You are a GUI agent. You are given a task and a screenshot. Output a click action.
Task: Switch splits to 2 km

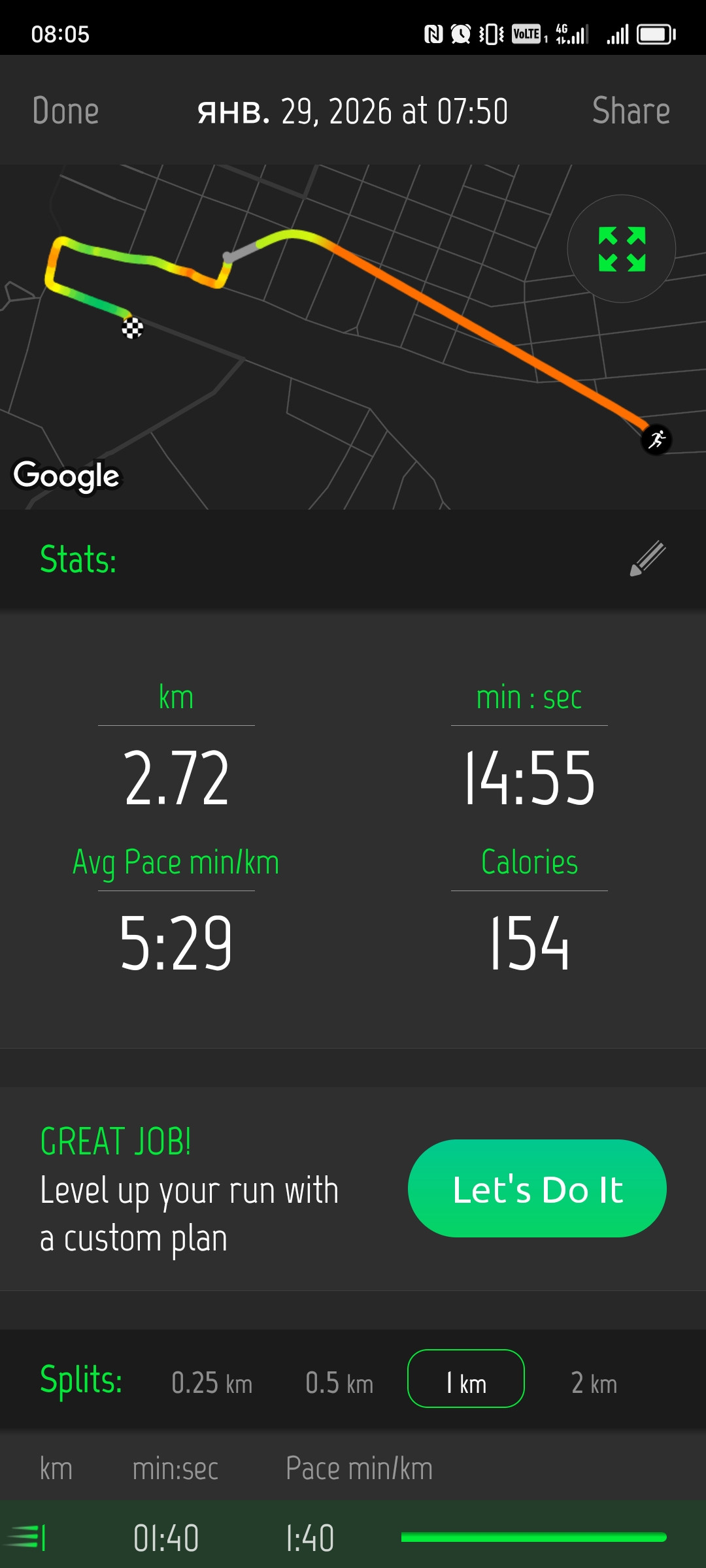tap(594, 1383)
